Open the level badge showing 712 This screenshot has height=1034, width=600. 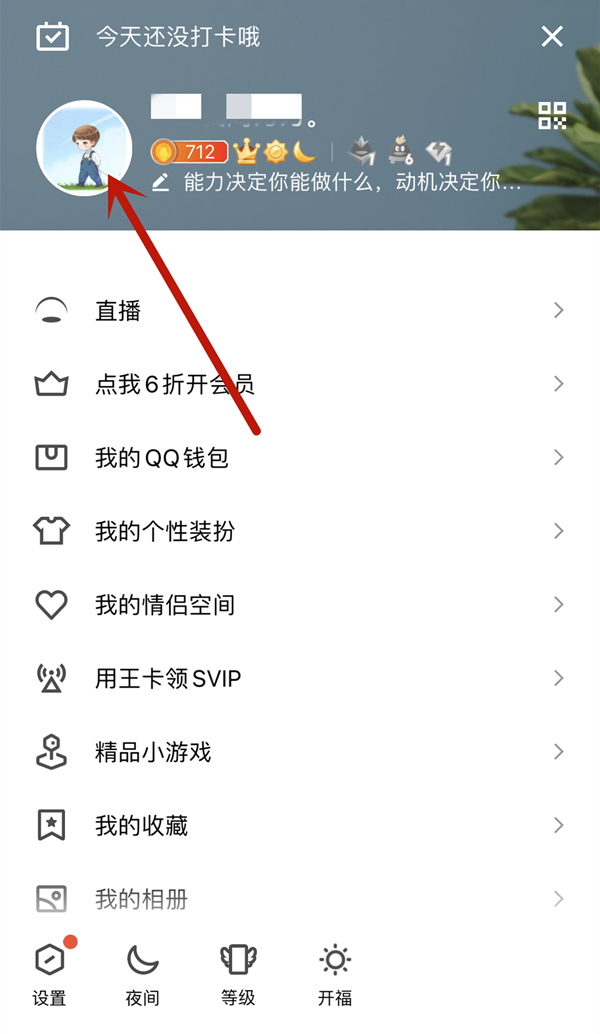(x=189, y=152)
